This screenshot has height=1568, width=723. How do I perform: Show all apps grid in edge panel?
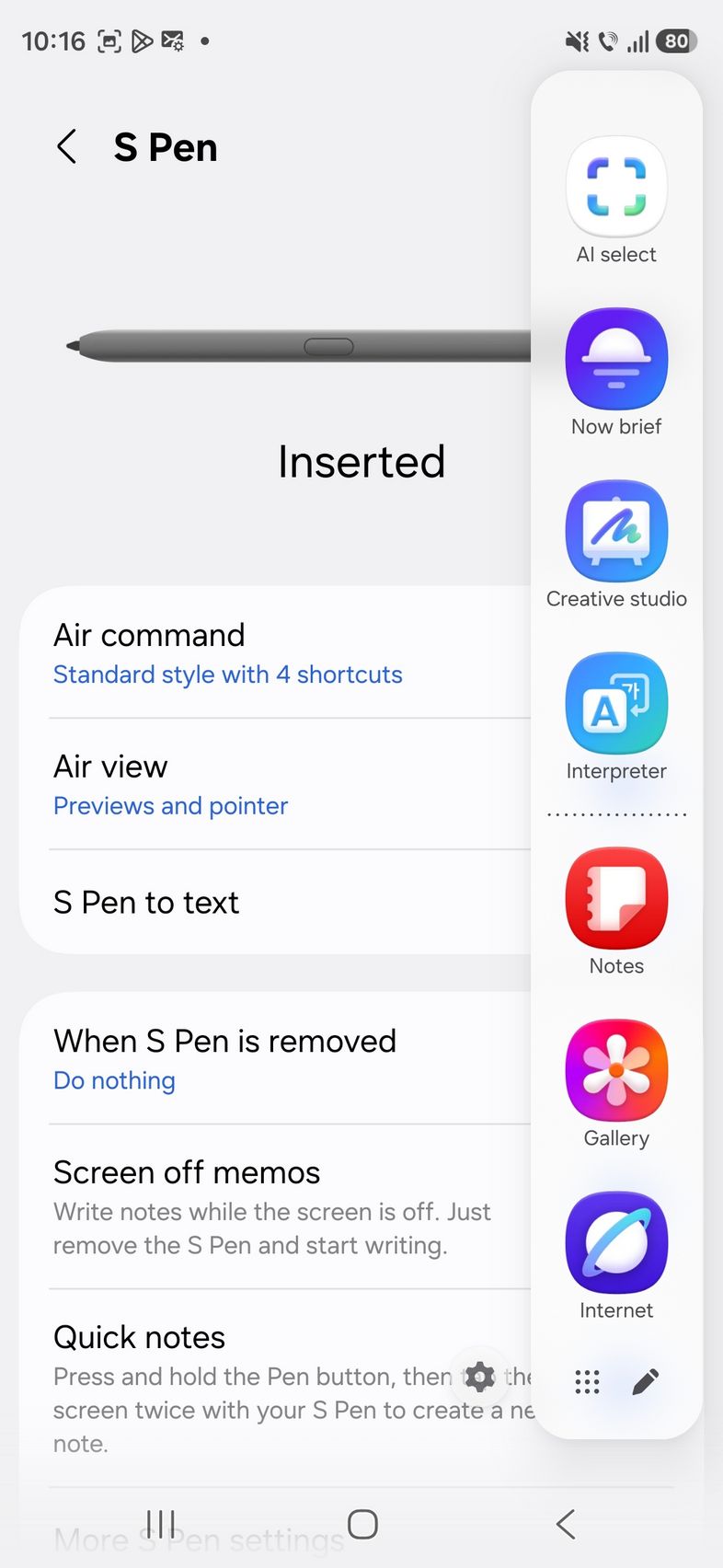(x=587, y=1381)
